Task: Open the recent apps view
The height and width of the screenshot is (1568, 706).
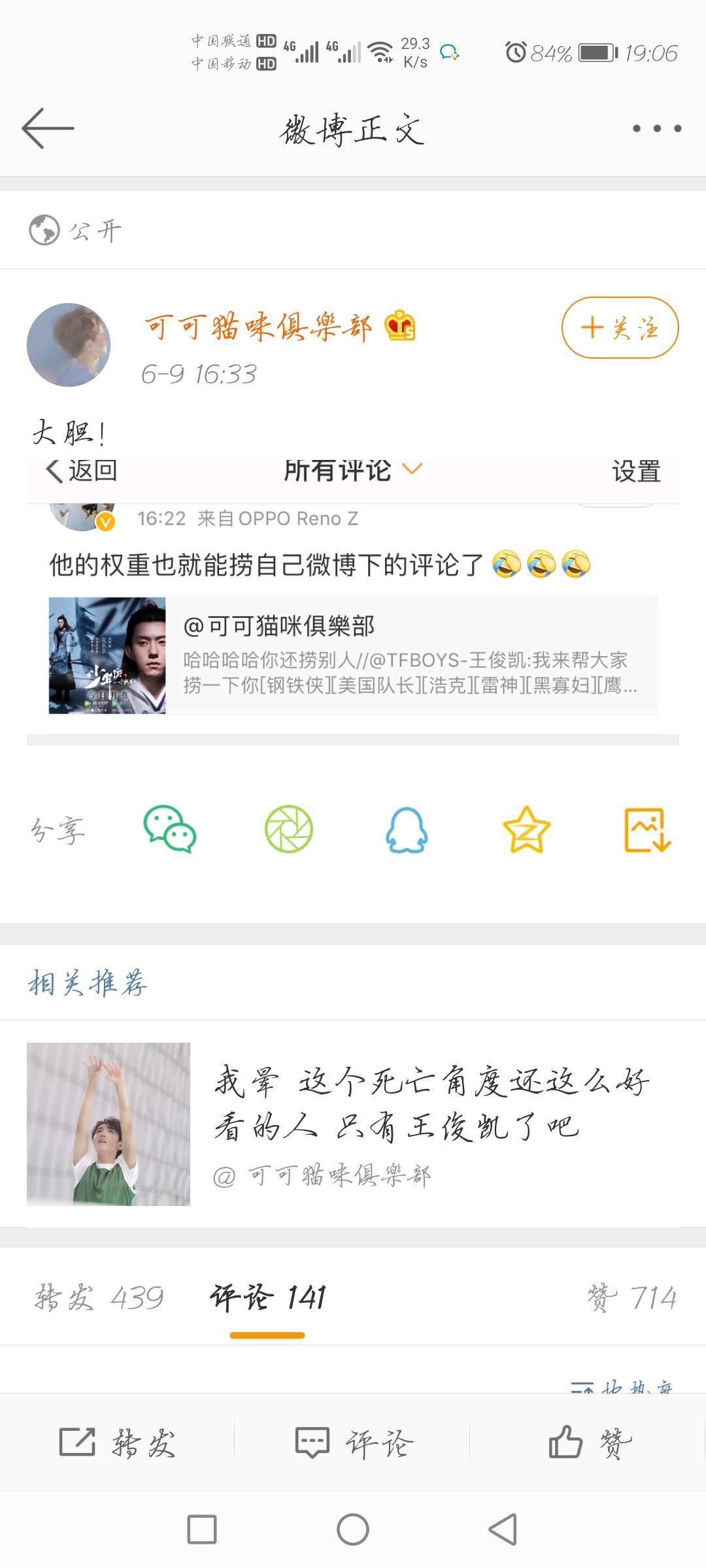Action: click(202, 1529)
